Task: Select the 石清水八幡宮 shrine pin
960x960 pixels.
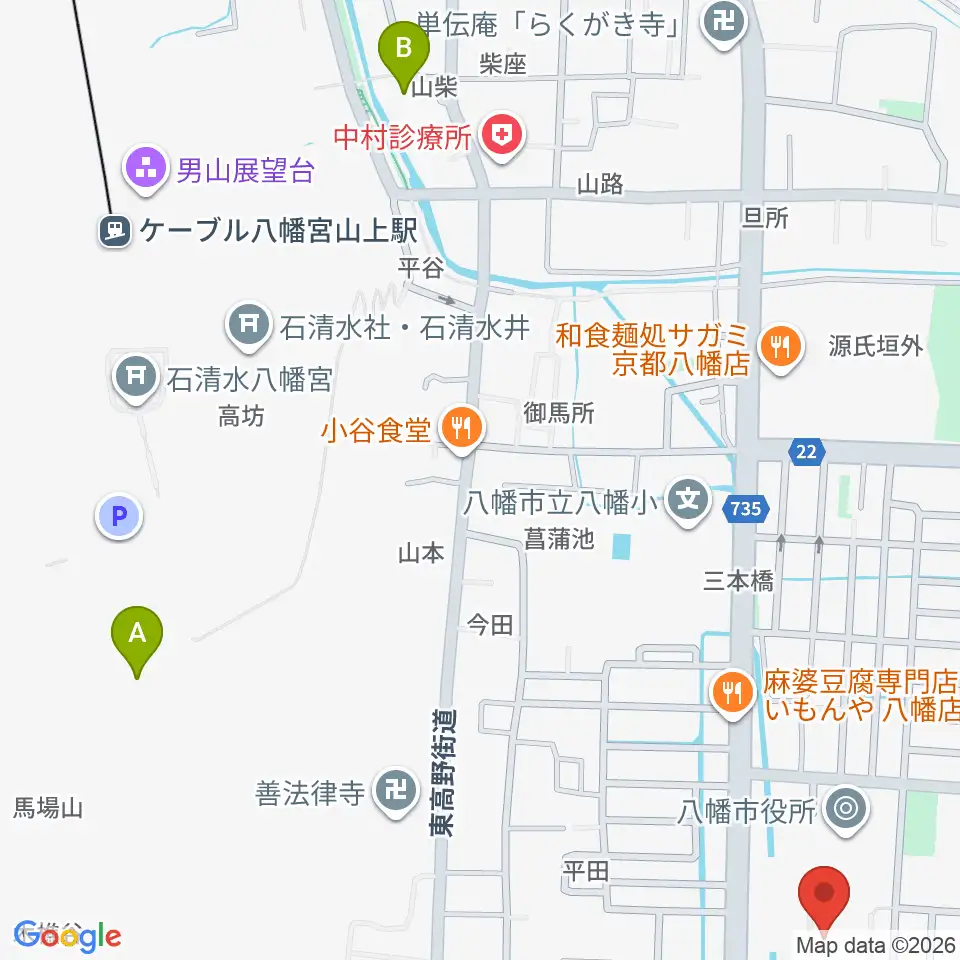Action: [x=135, y=380]
